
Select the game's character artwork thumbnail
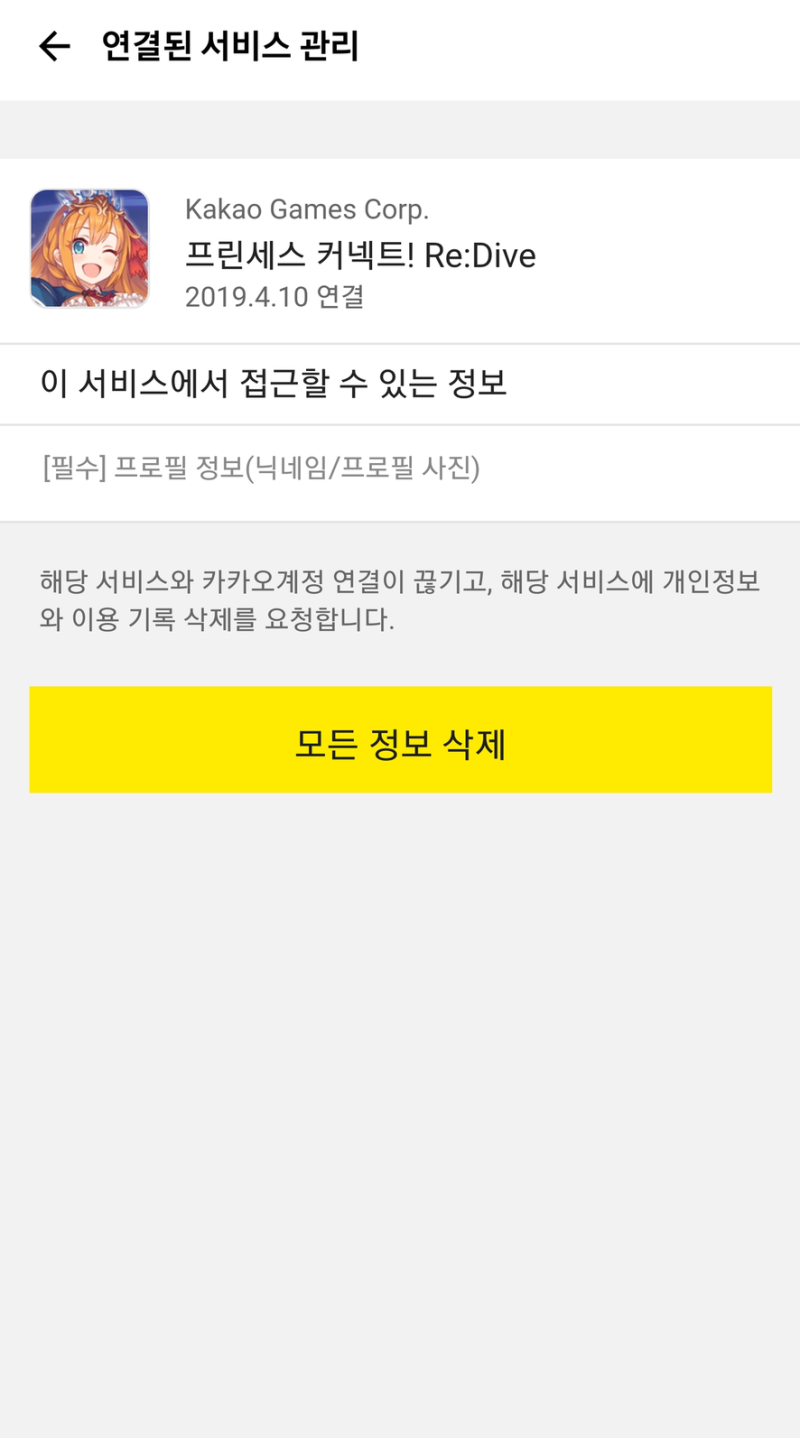(x=90, y=249)
